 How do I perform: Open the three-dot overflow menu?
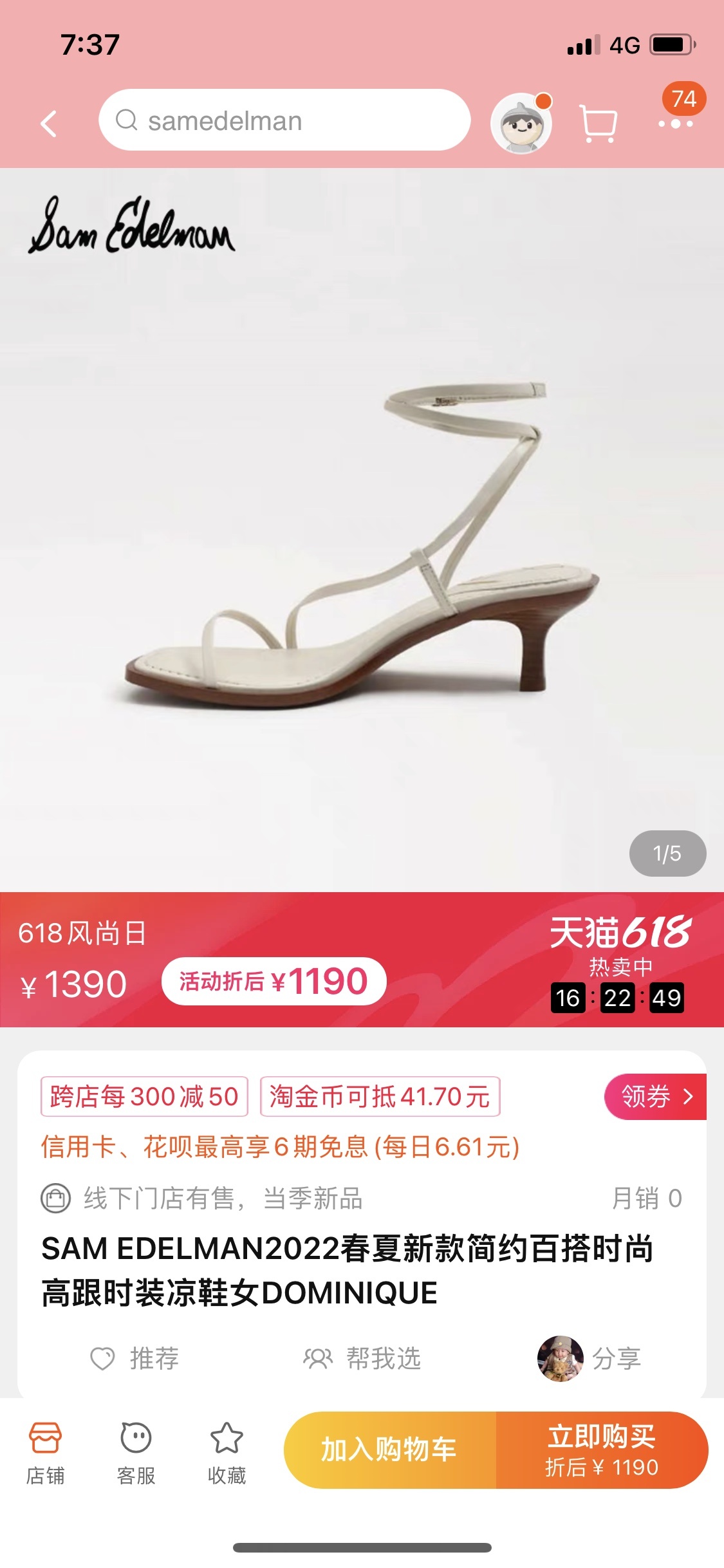675,124
